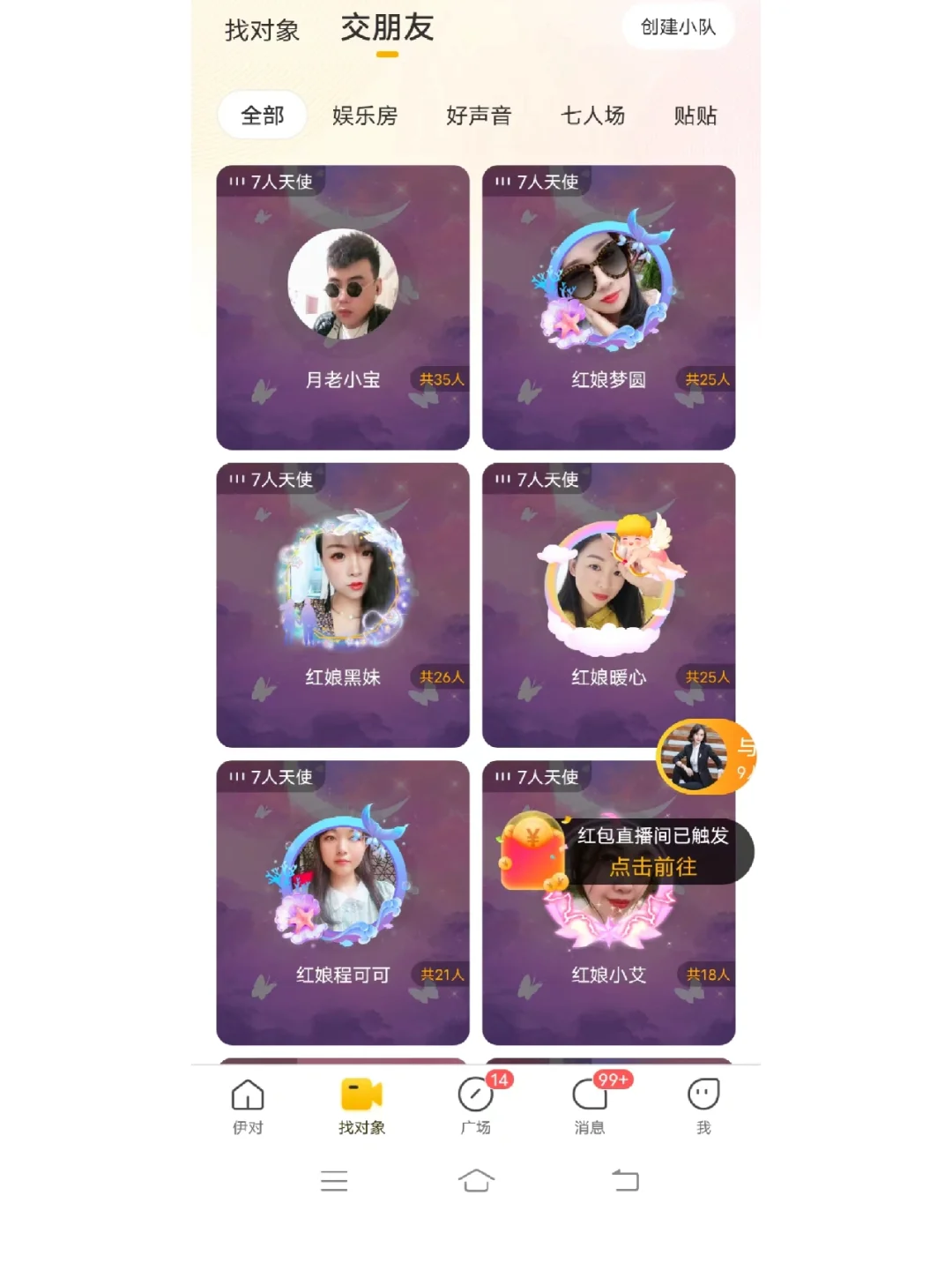Tap the system back button
Screen dimensions: 952x1270
coord(625,1180)
